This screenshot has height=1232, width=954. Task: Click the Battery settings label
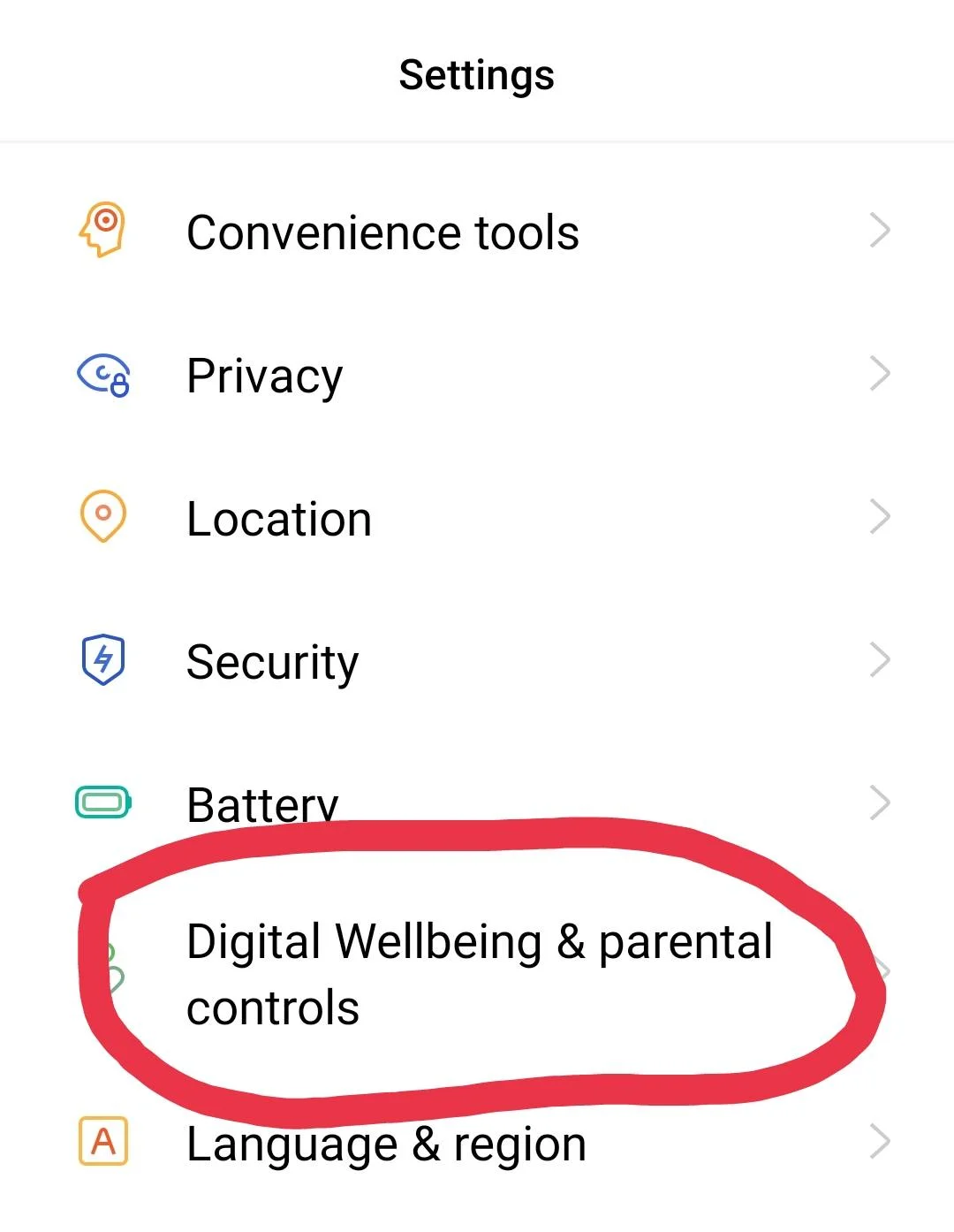coord(262,802)
